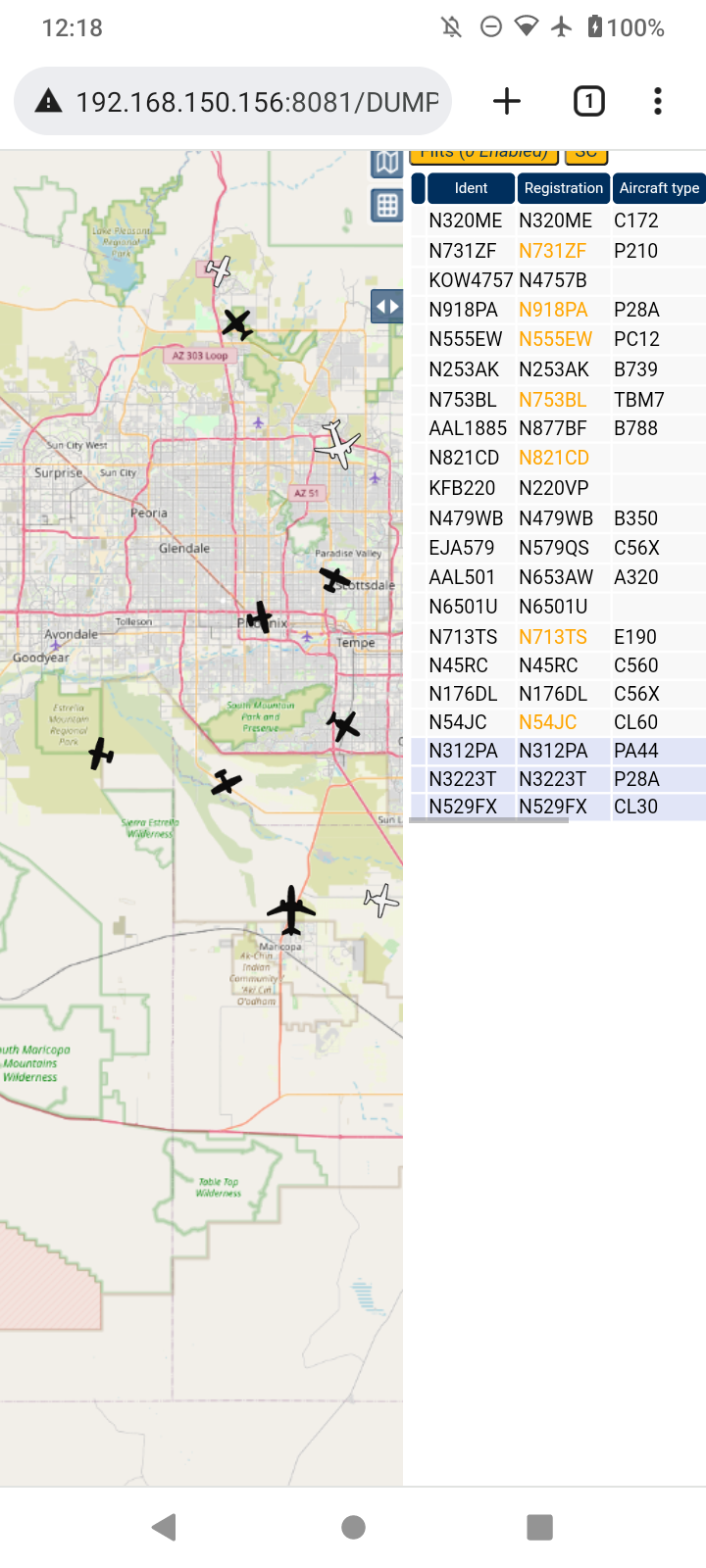Sort the table by Ident
Image resolution: width=706 pixels, height=1568 pixels.
[471, 188]
